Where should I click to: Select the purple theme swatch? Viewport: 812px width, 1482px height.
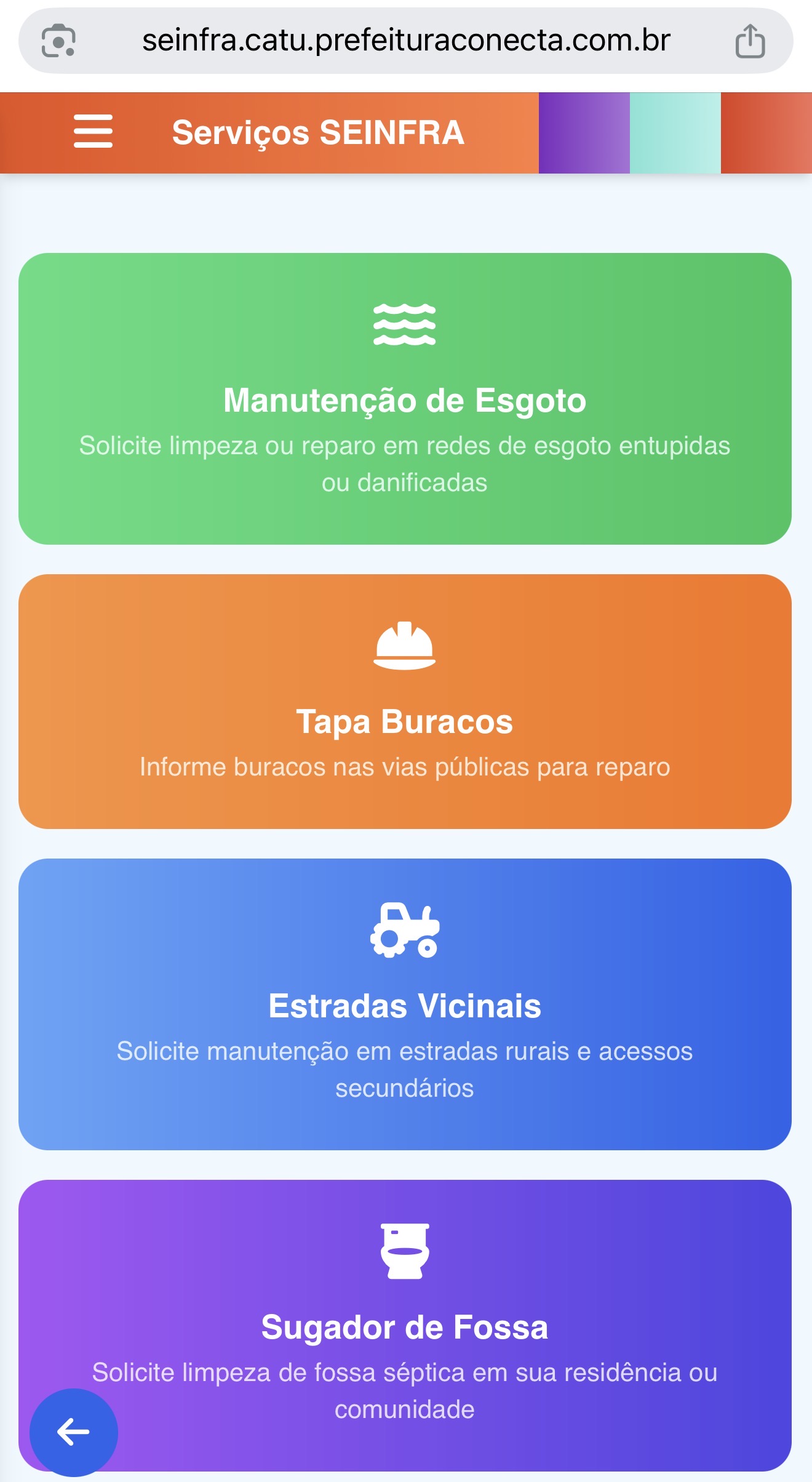point(584,133)
